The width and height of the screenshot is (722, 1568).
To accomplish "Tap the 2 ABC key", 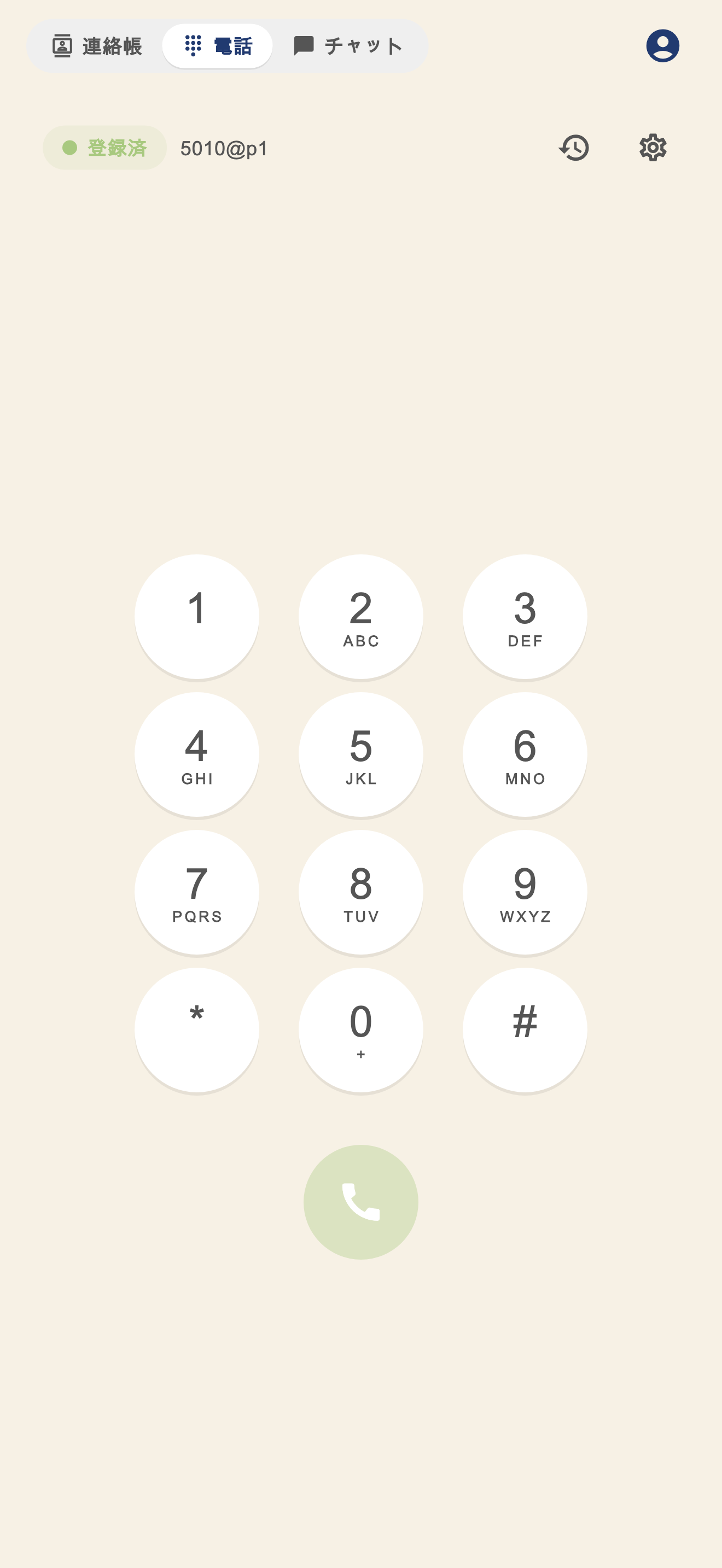I will pos(361,617).
